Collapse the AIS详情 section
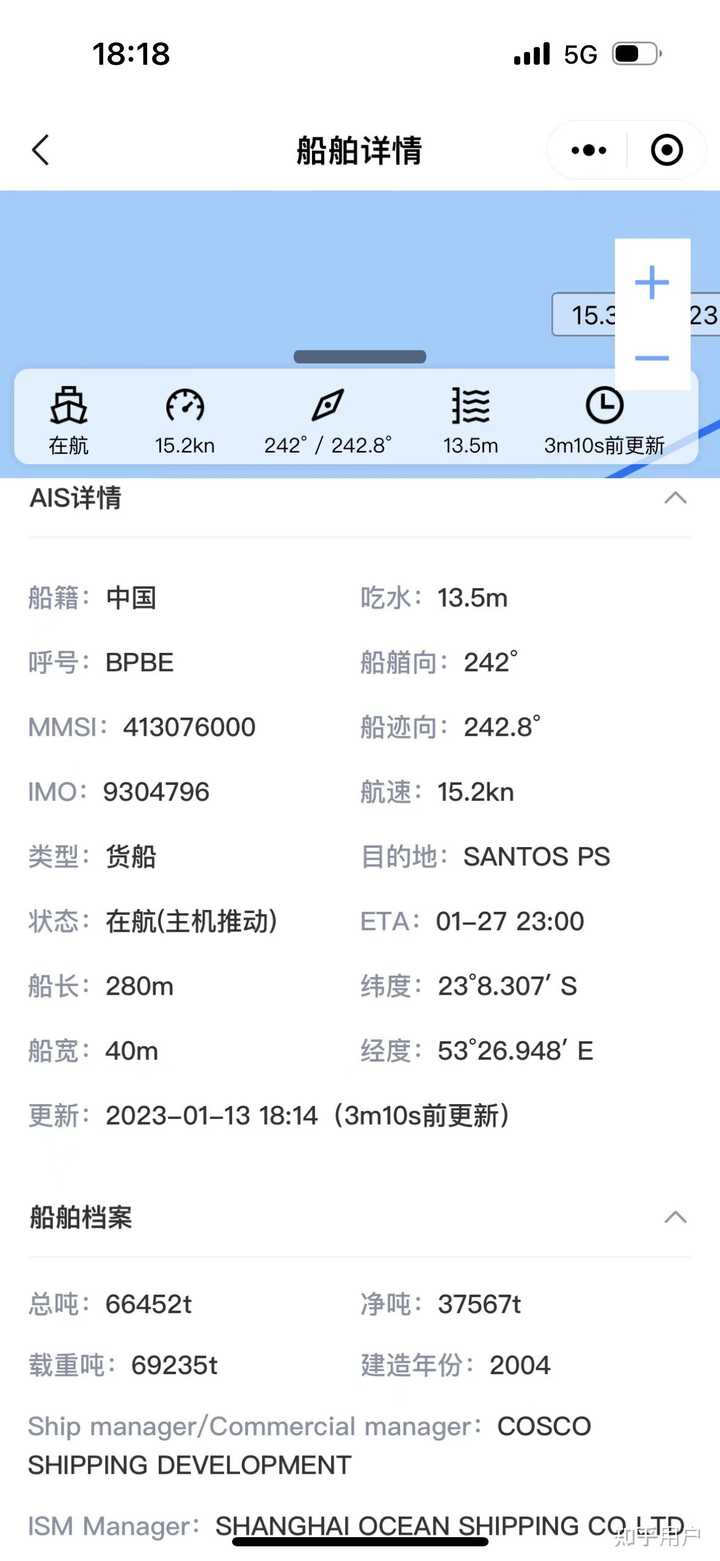 676,498
